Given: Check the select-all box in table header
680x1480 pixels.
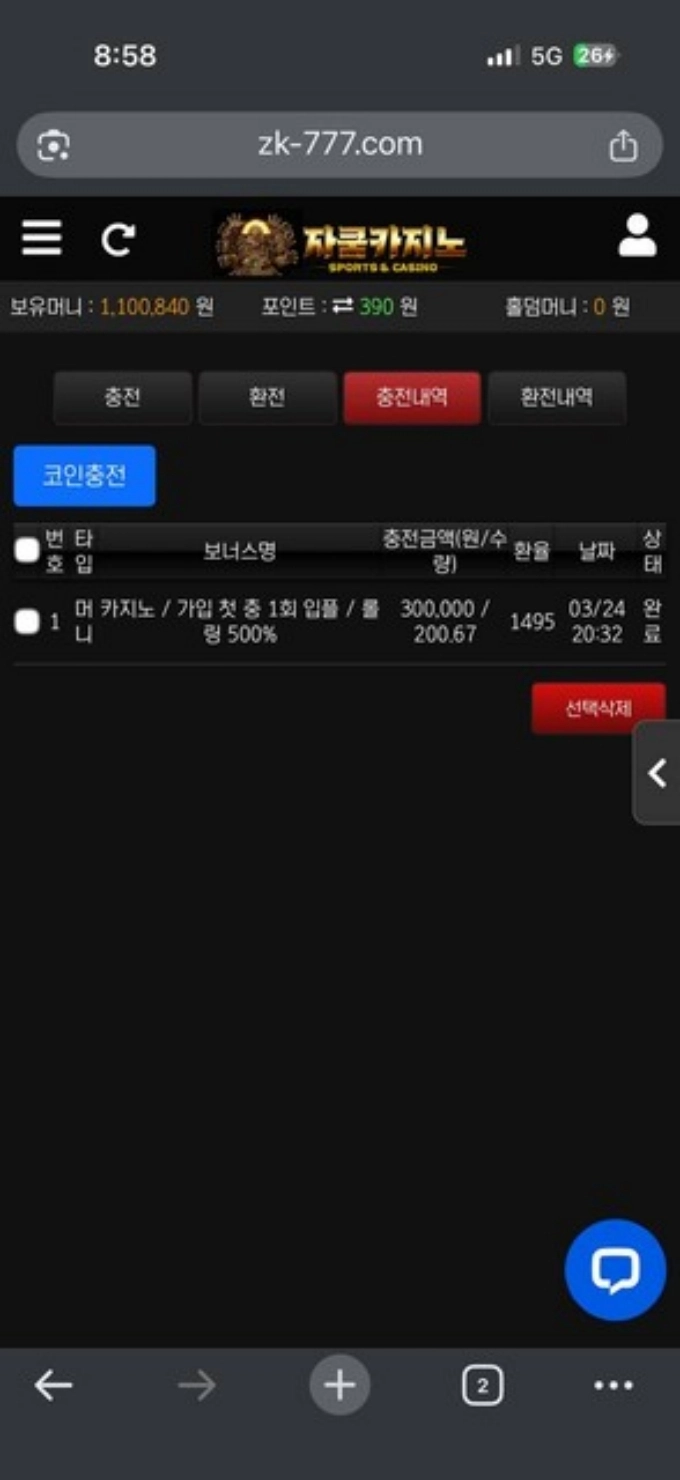Looking at the screenshot, I should pos(27,549).
